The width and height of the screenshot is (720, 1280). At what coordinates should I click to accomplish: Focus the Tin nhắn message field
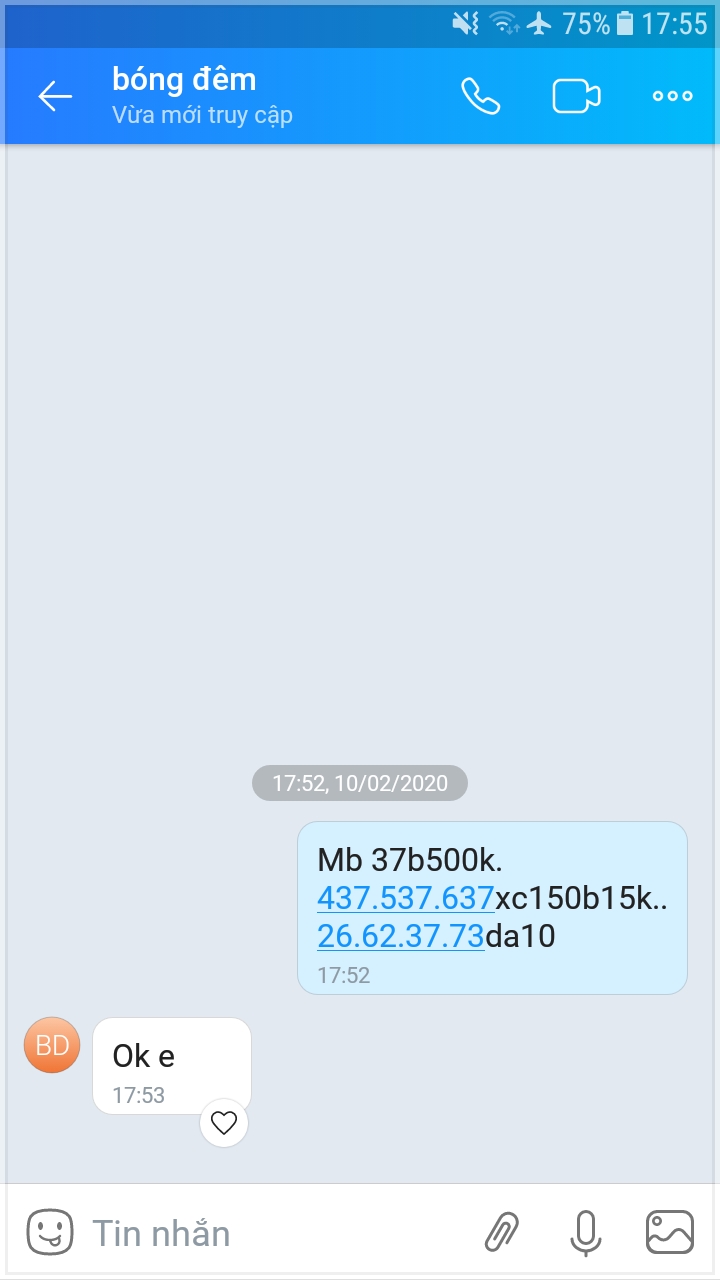coord(270,1233)
